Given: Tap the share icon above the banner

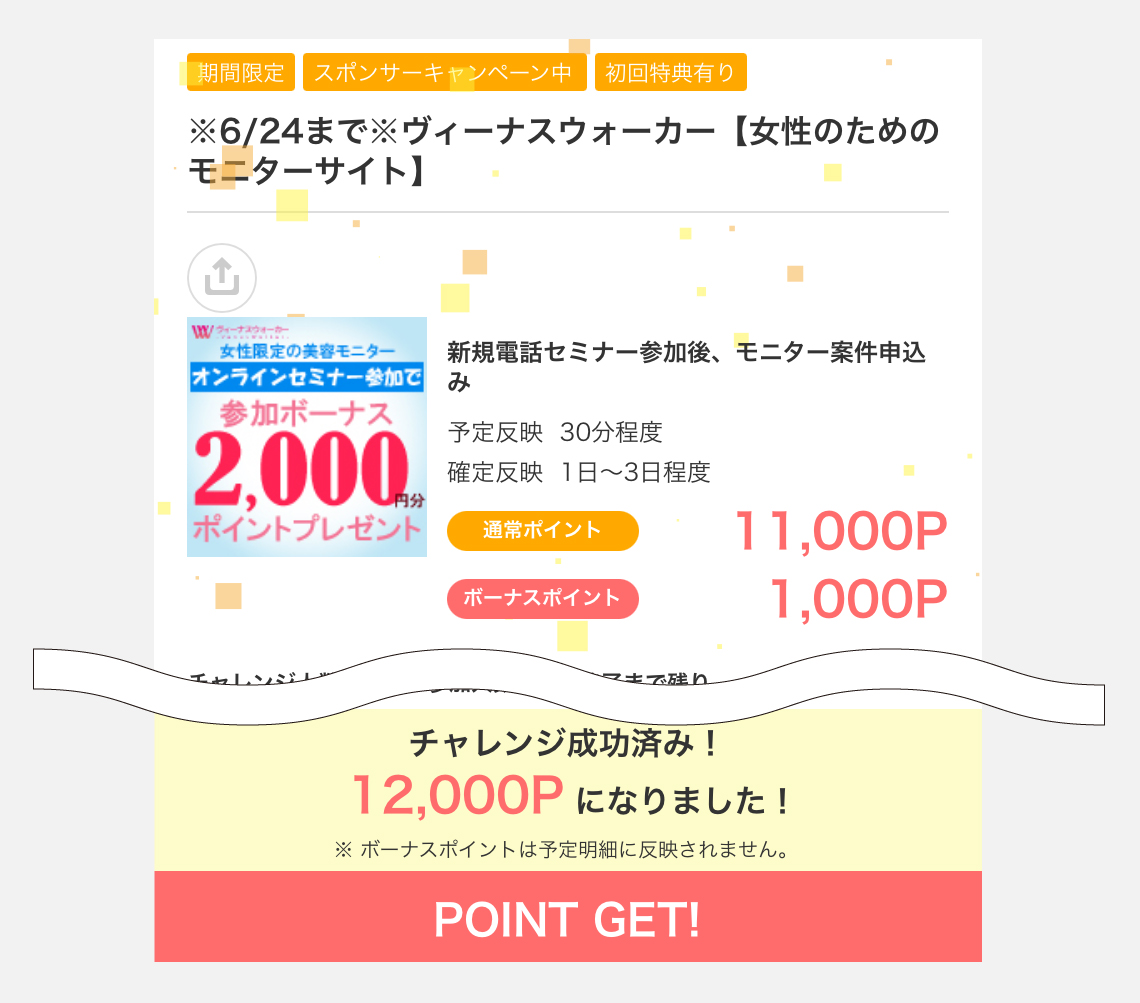Looking at the screenshot, I should pyautogui.click(x=222, y=278).
